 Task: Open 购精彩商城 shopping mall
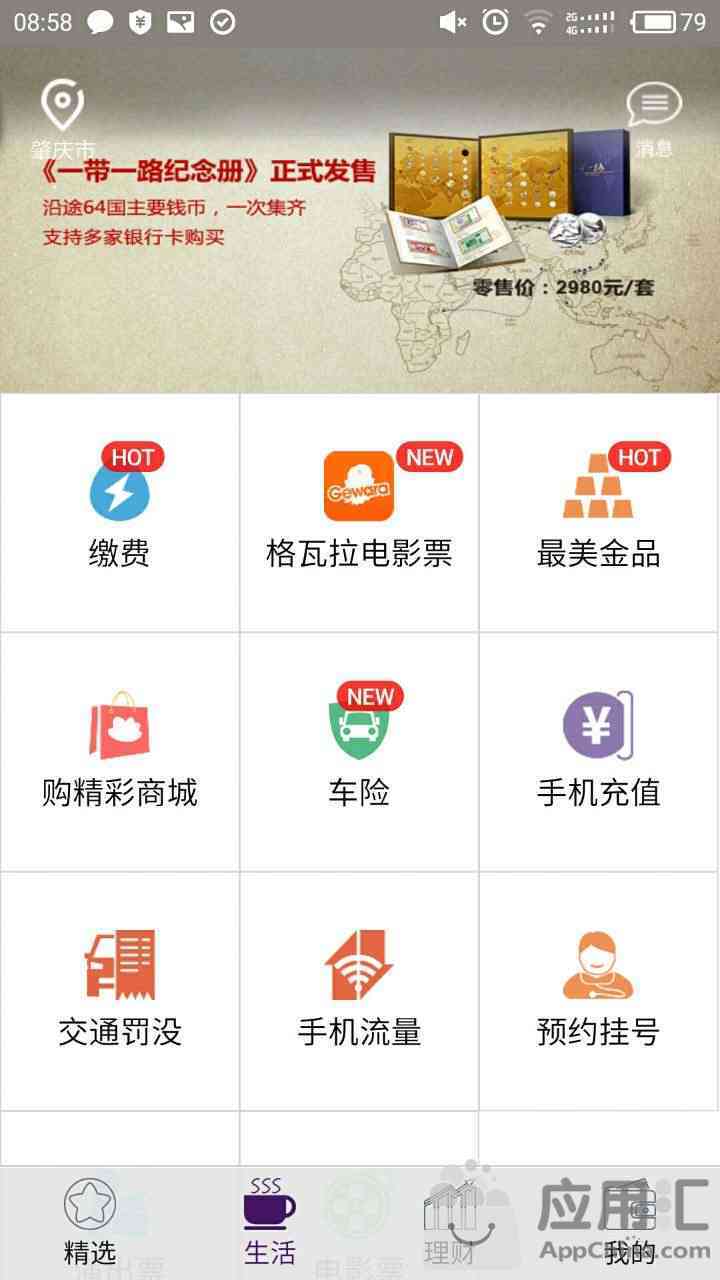(120, 752)
